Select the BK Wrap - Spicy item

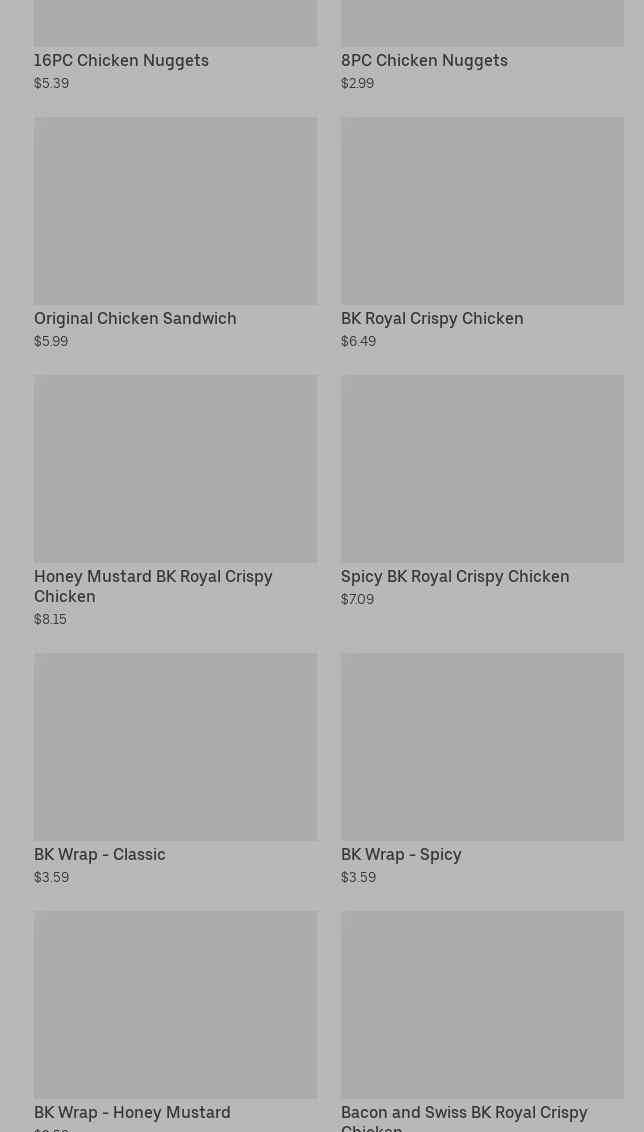[482, 770]
